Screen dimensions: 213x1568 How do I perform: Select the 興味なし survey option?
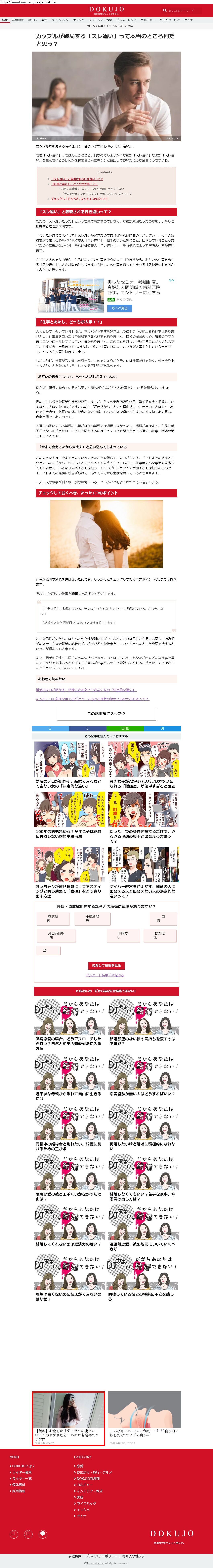point(123,934)
